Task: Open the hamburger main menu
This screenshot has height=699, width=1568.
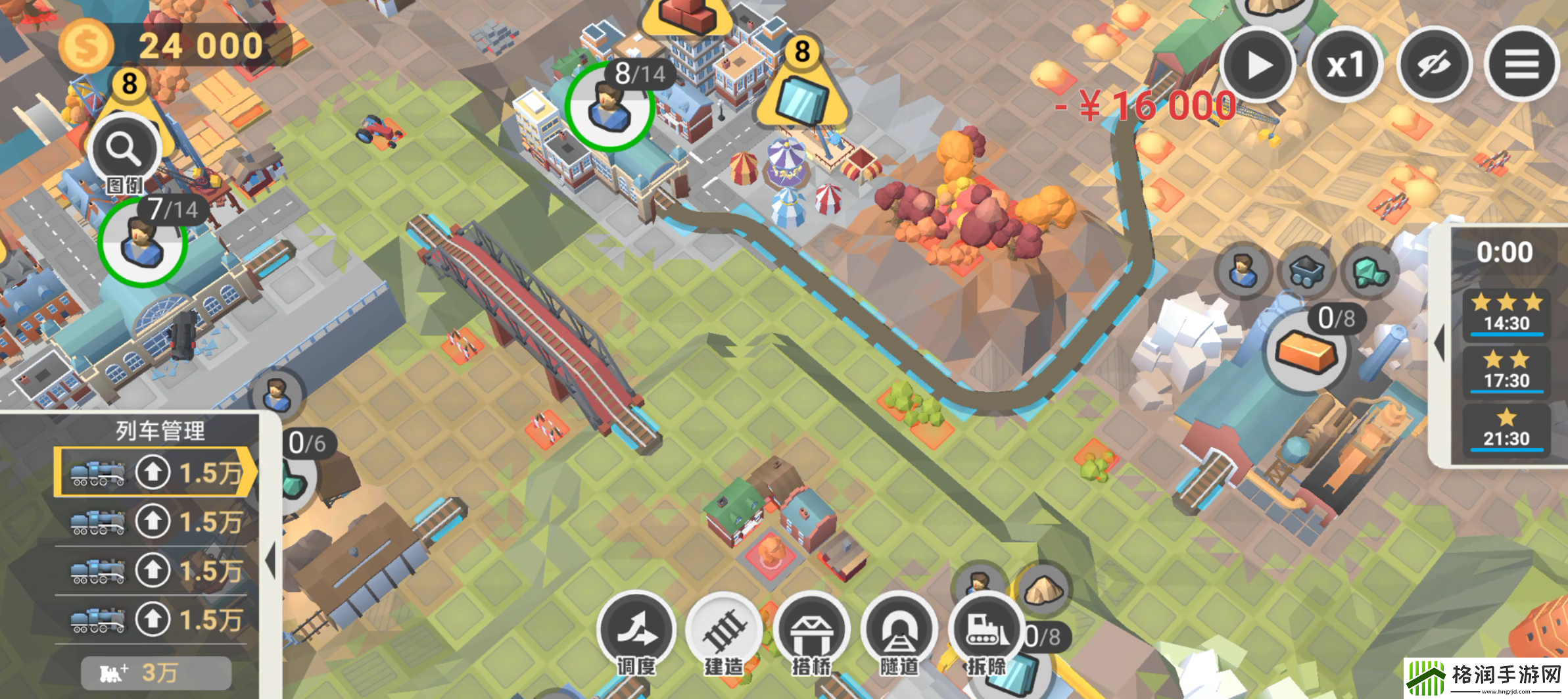Action: coord(1521,66)
